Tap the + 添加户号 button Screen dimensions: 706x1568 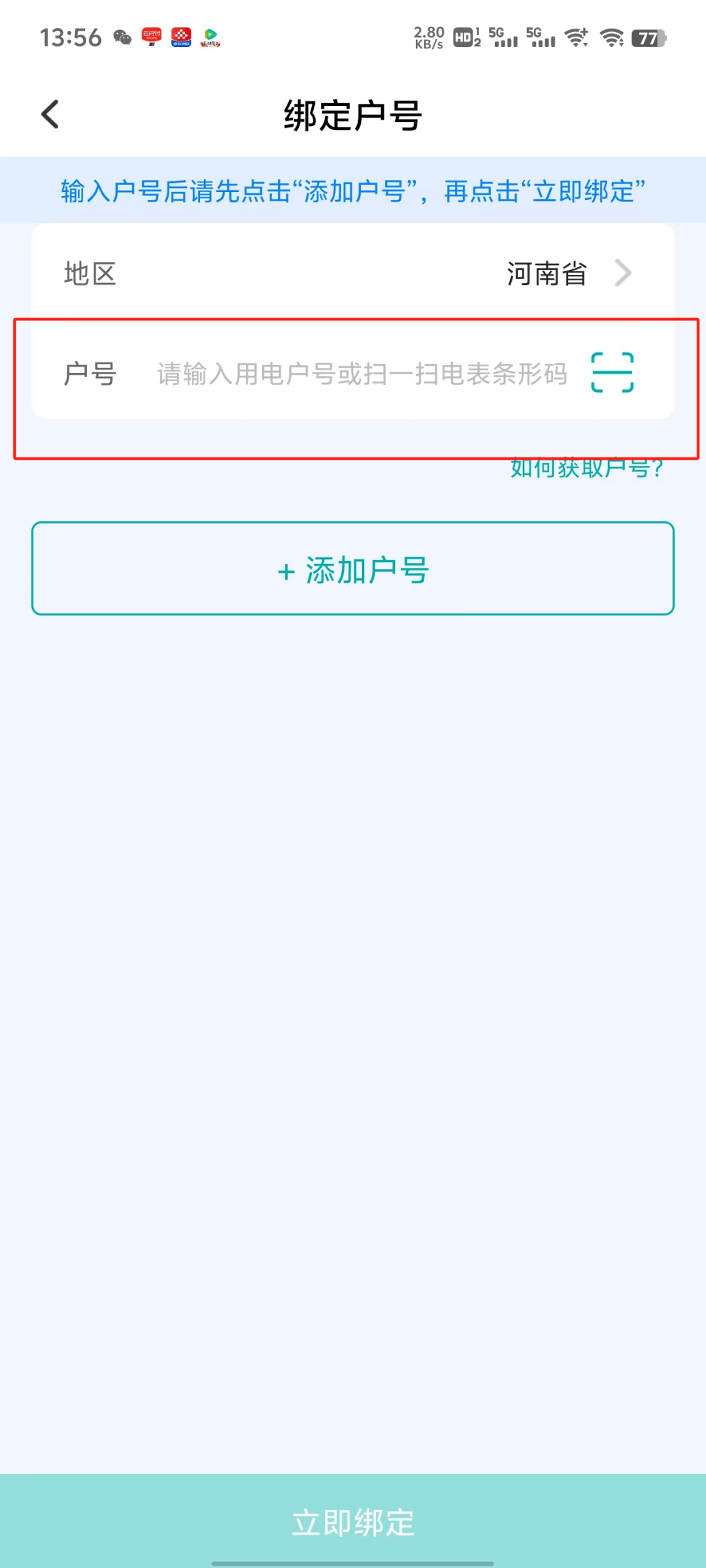353,568
